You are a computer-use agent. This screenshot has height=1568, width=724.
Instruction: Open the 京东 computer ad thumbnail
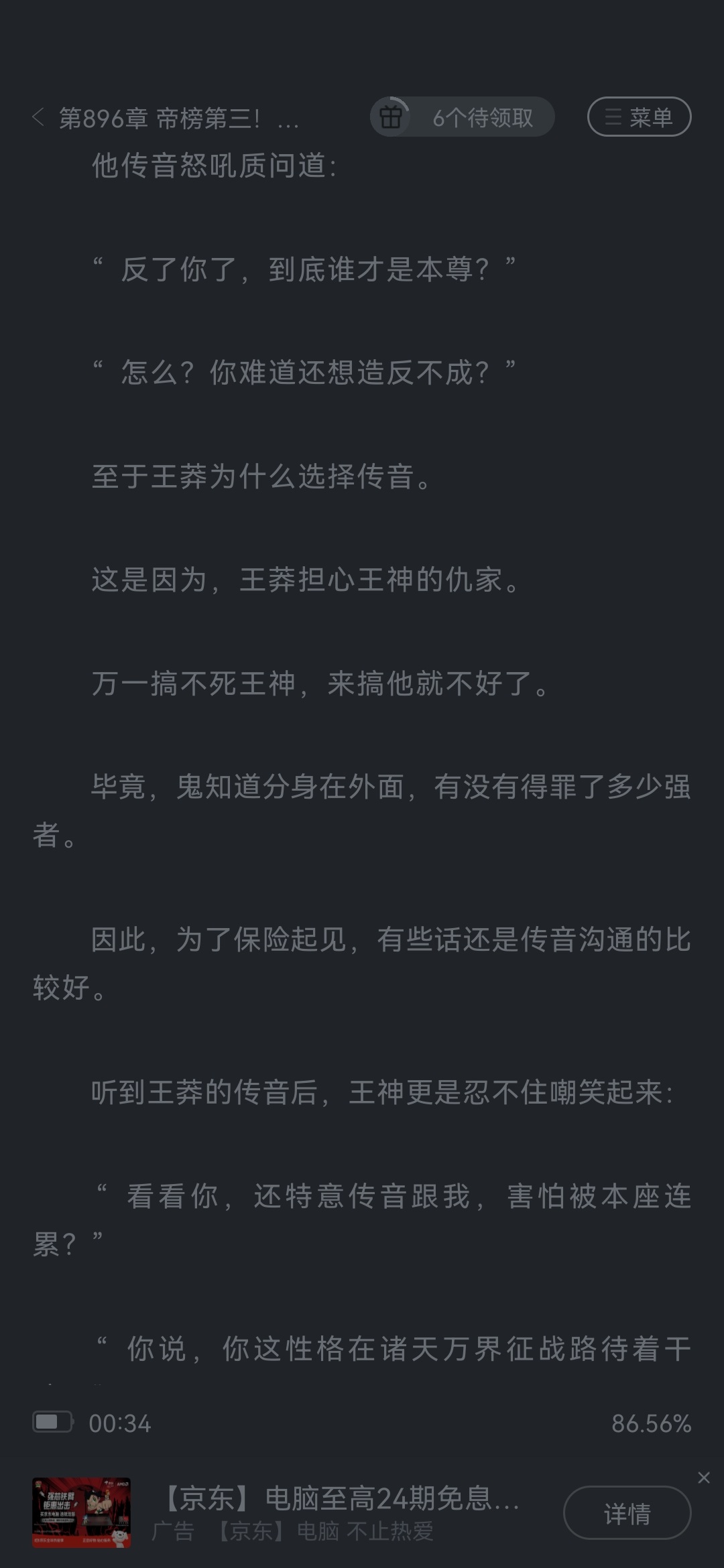[x=81, y=1512]
